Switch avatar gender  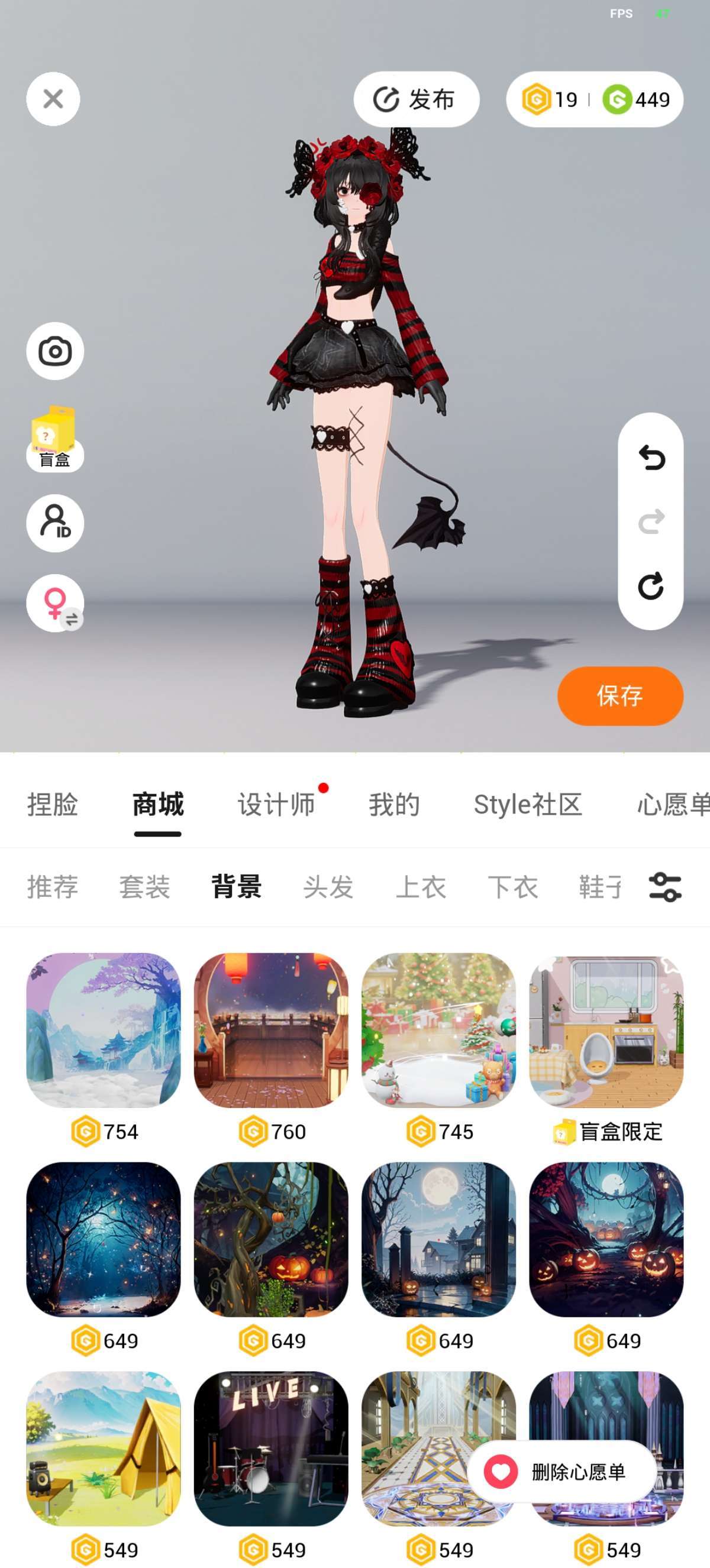tap(55, 603)
